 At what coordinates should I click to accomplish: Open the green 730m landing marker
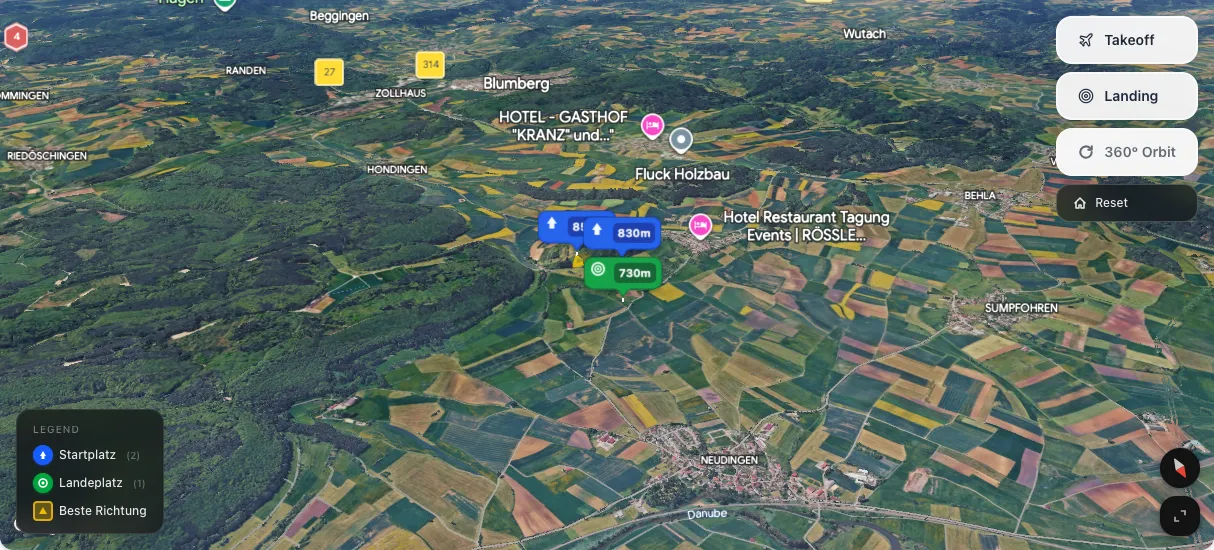(x=622, y=272)
